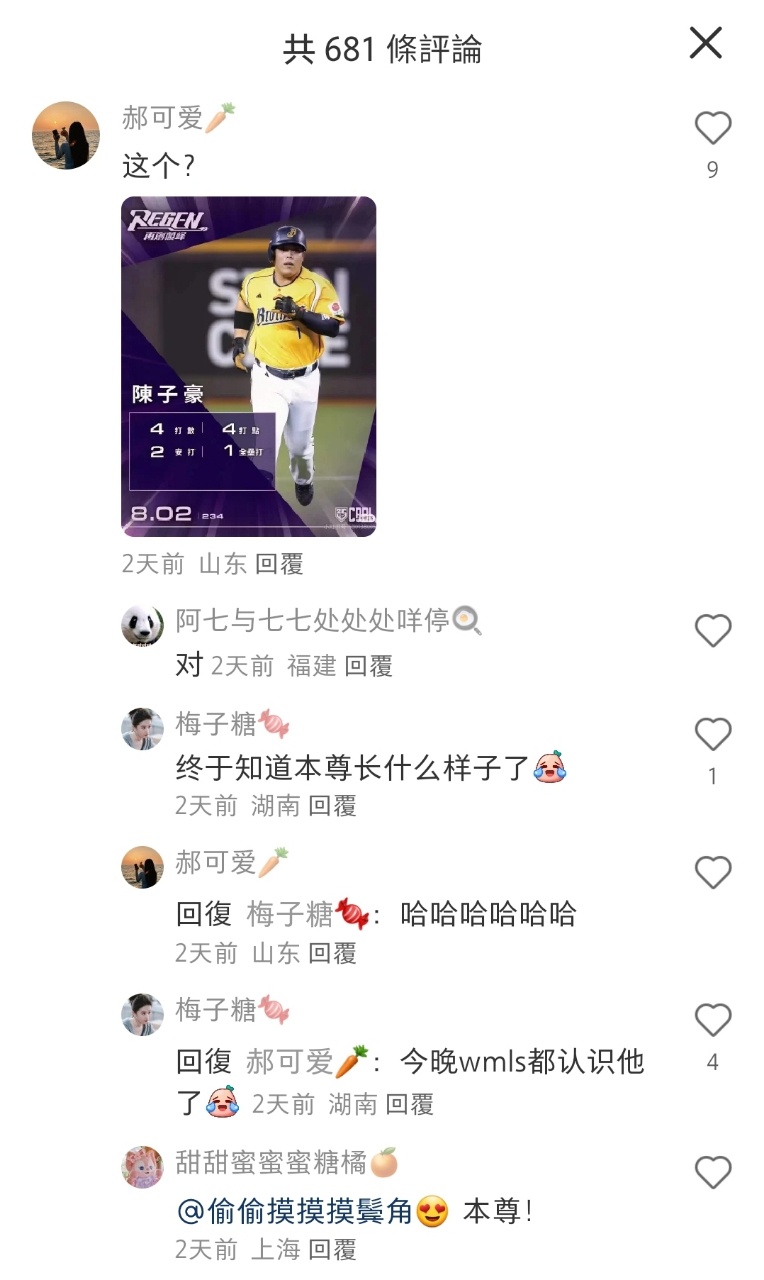This screenshot has width=764, height=1280.
Task: View 阿七与七七处处处咩停's panda avatar profile
Action: (x=142, y=626)
